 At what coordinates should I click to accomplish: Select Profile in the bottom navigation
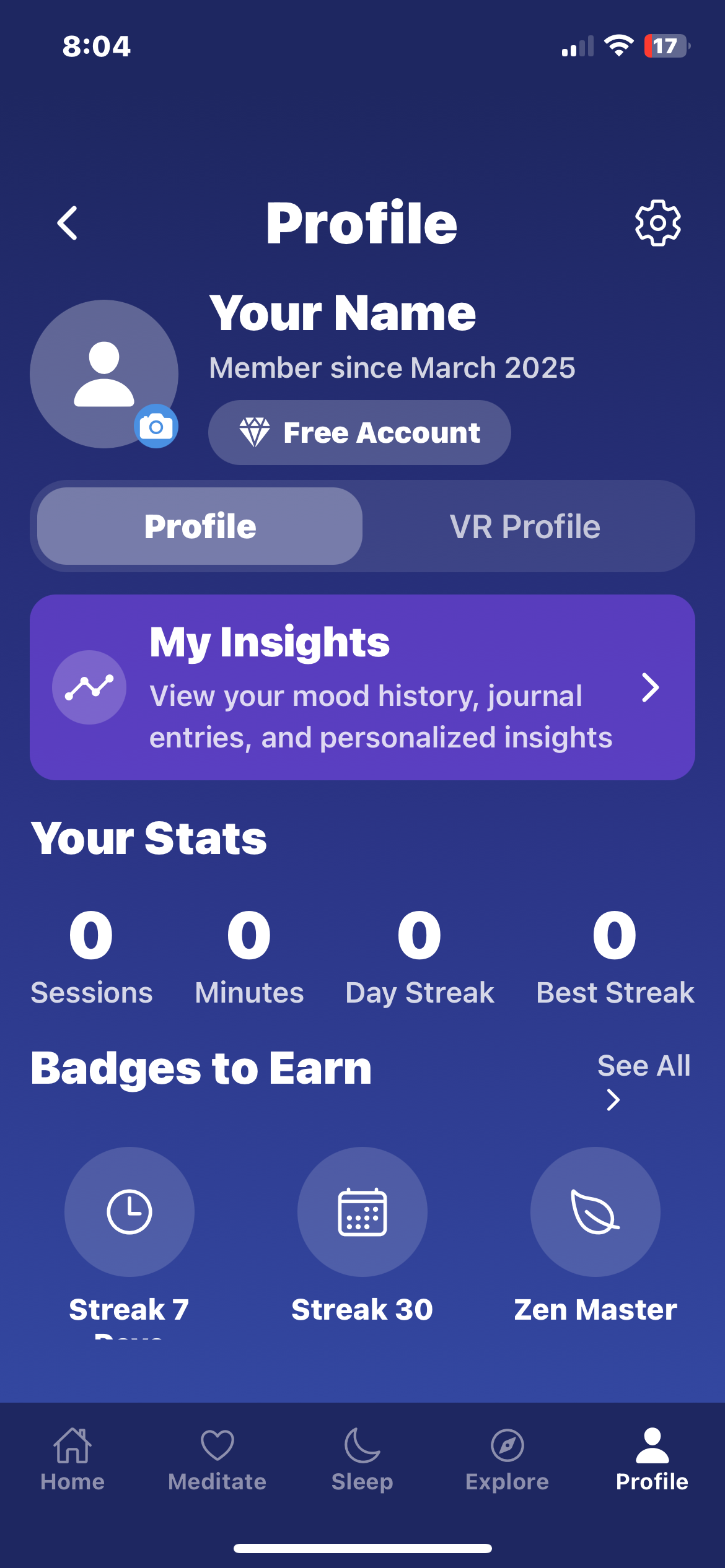(x=652, y=1459)
